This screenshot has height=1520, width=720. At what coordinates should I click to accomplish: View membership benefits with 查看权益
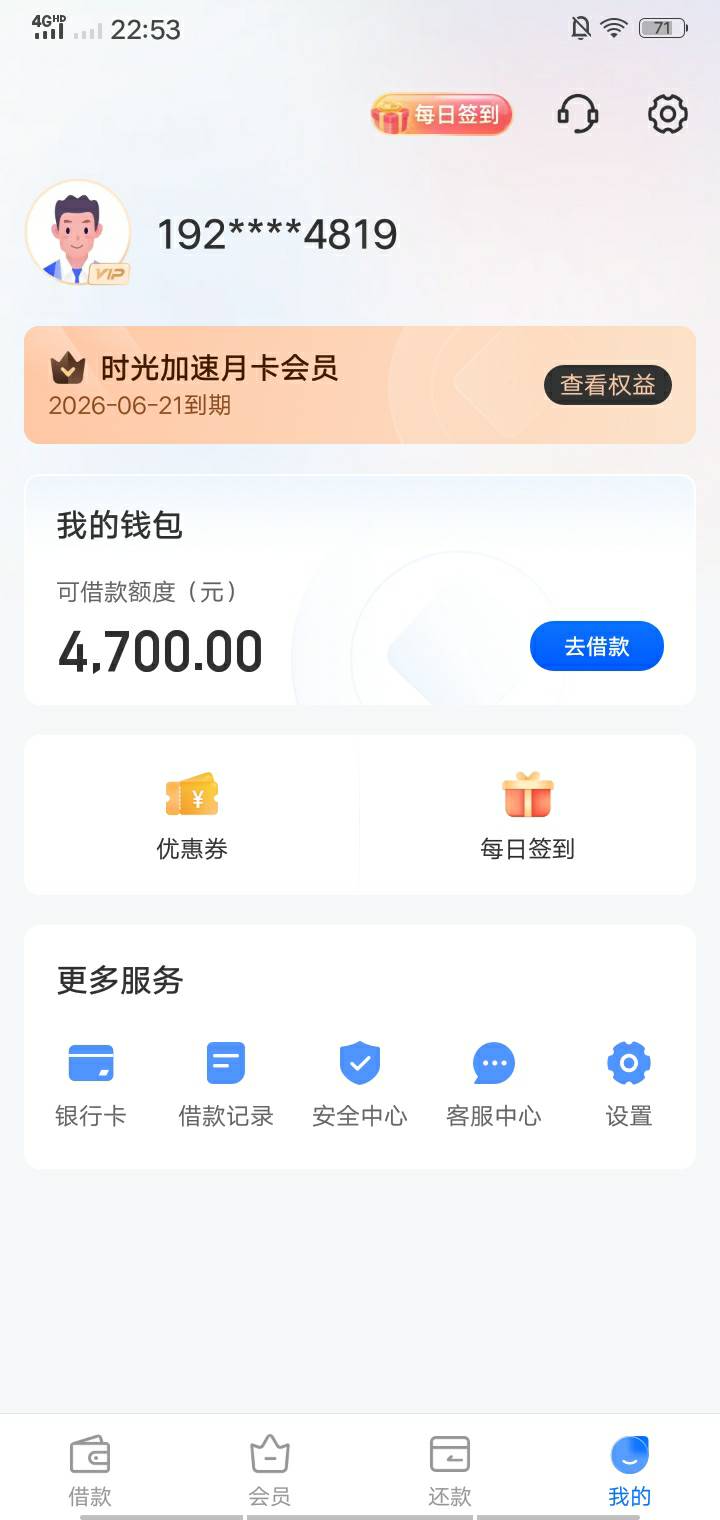(x=607, y=385)
